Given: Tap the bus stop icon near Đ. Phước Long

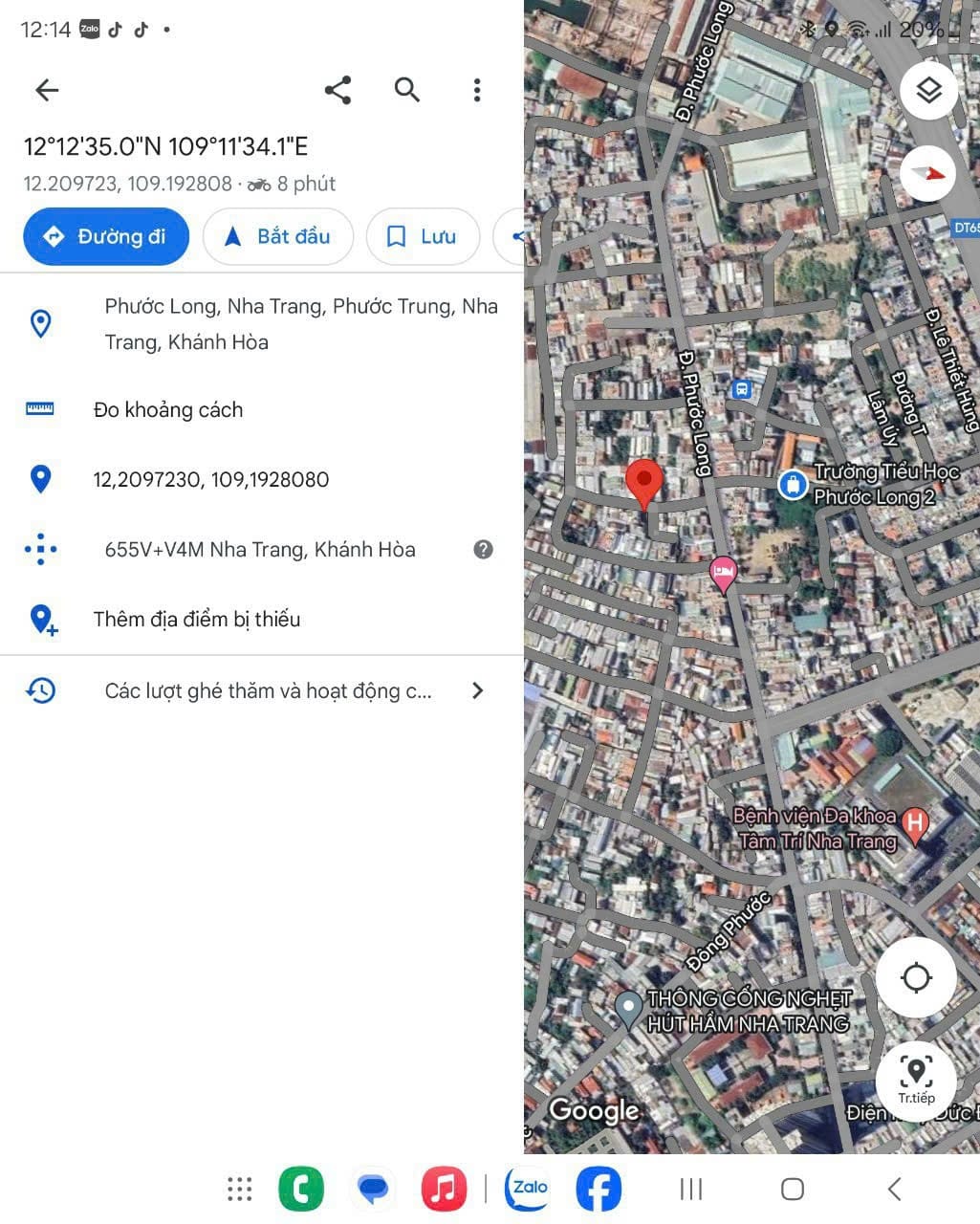Looking at the screenshot, I should [x=743, y=389].
